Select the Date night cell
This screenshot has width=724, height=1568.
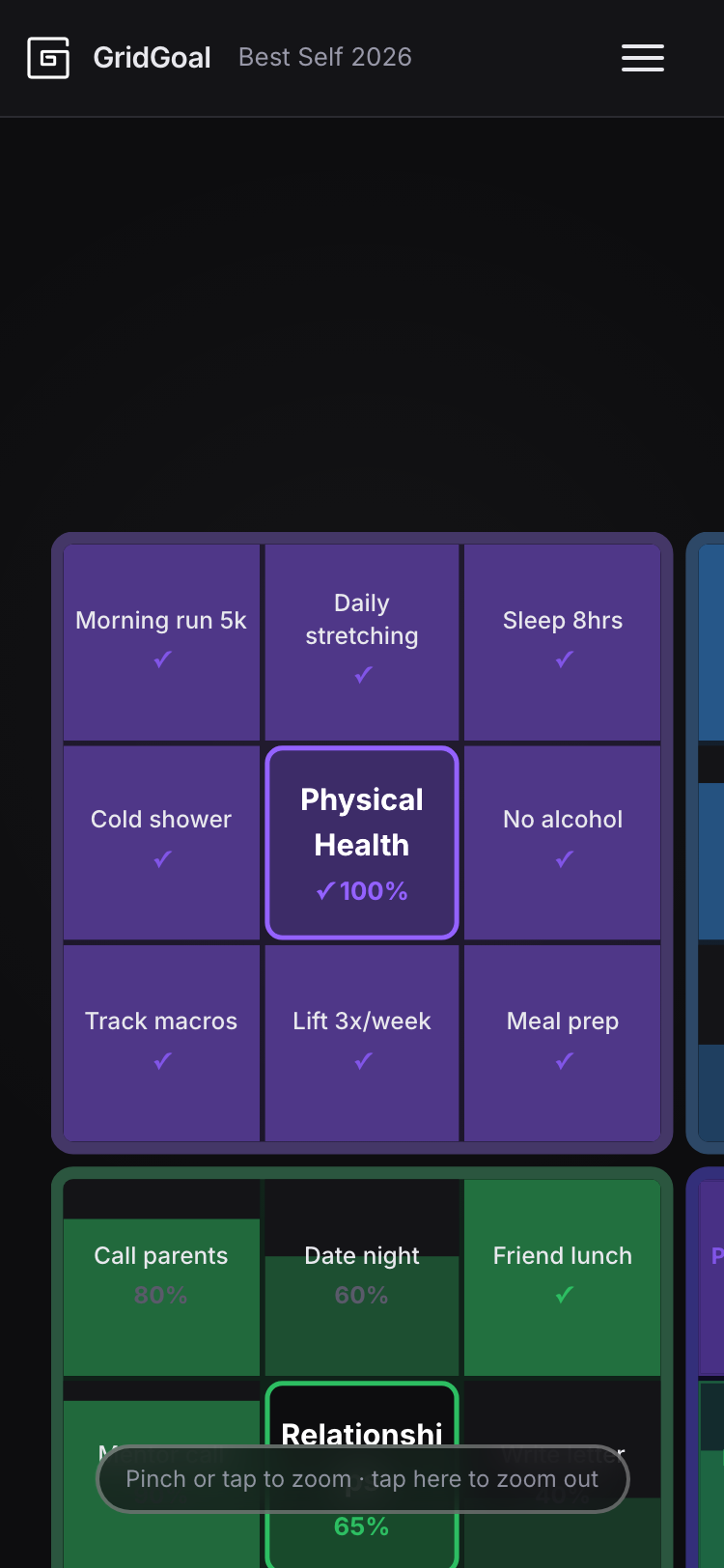[x=362, y=1277]
